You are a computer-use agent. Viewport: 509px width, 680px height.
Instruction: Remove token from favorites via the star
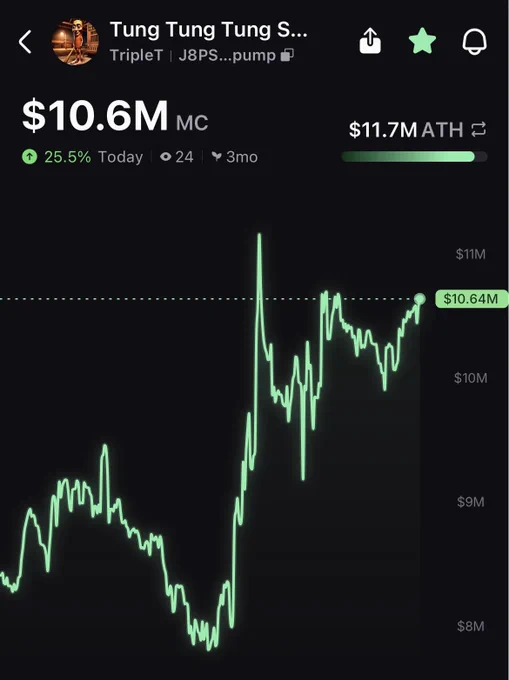pyautogui.click(x=422, y=41)
